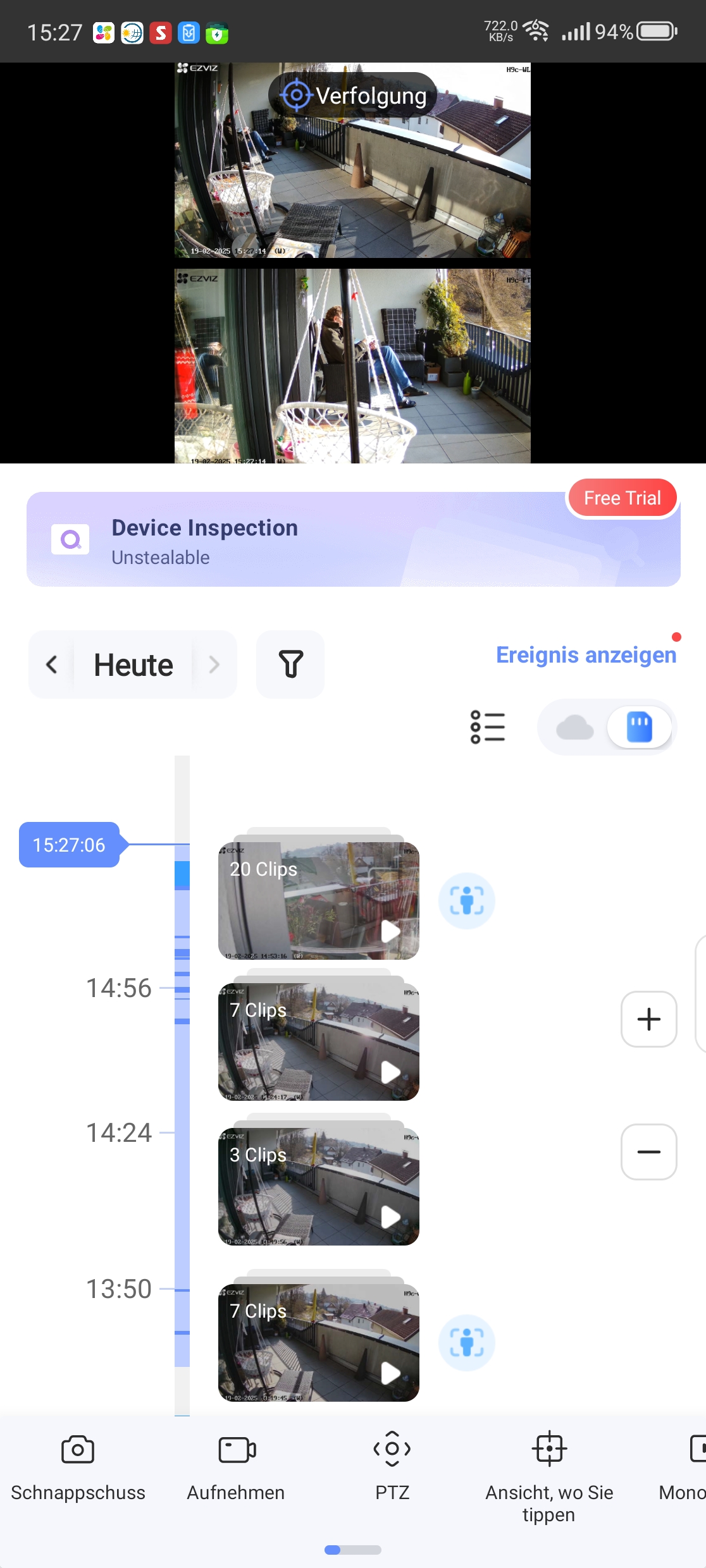Open the lower camera live view
Image resolution: width=706 pixels, height=1568 pixels.
[x=352, y=366]
